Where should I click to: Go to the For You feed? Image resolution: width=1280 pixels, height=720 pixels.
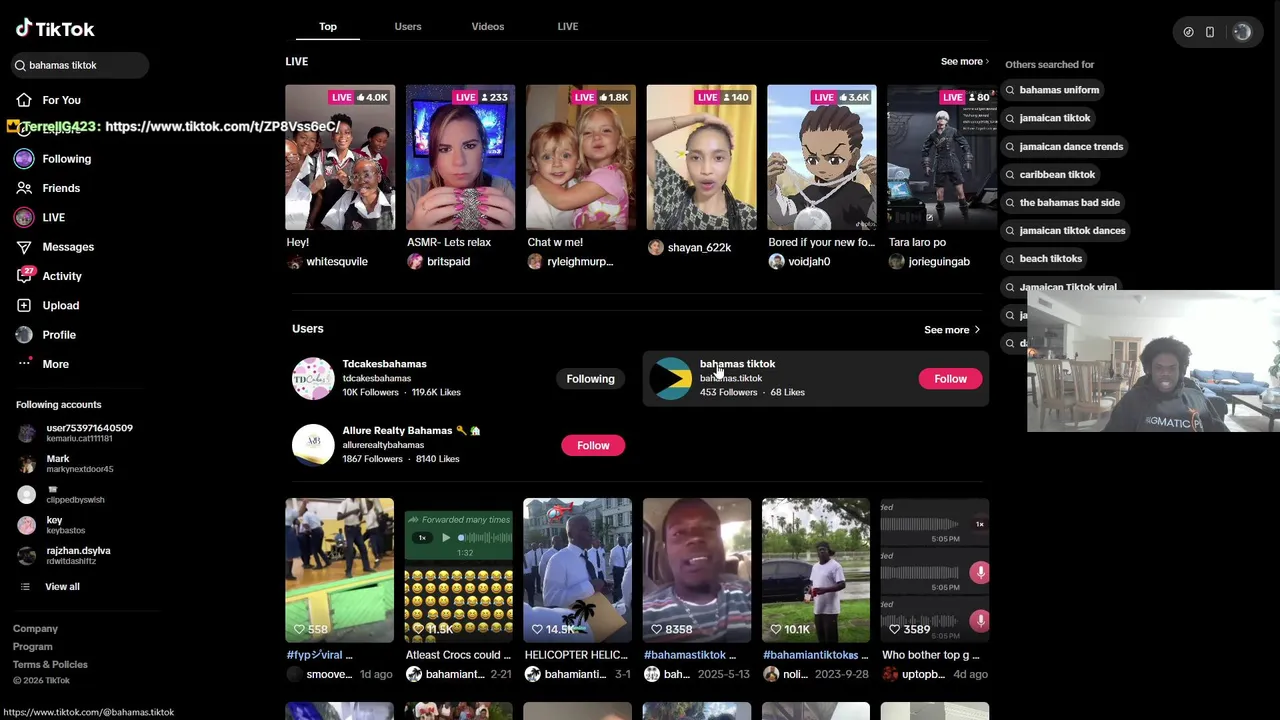pos(61,100)
